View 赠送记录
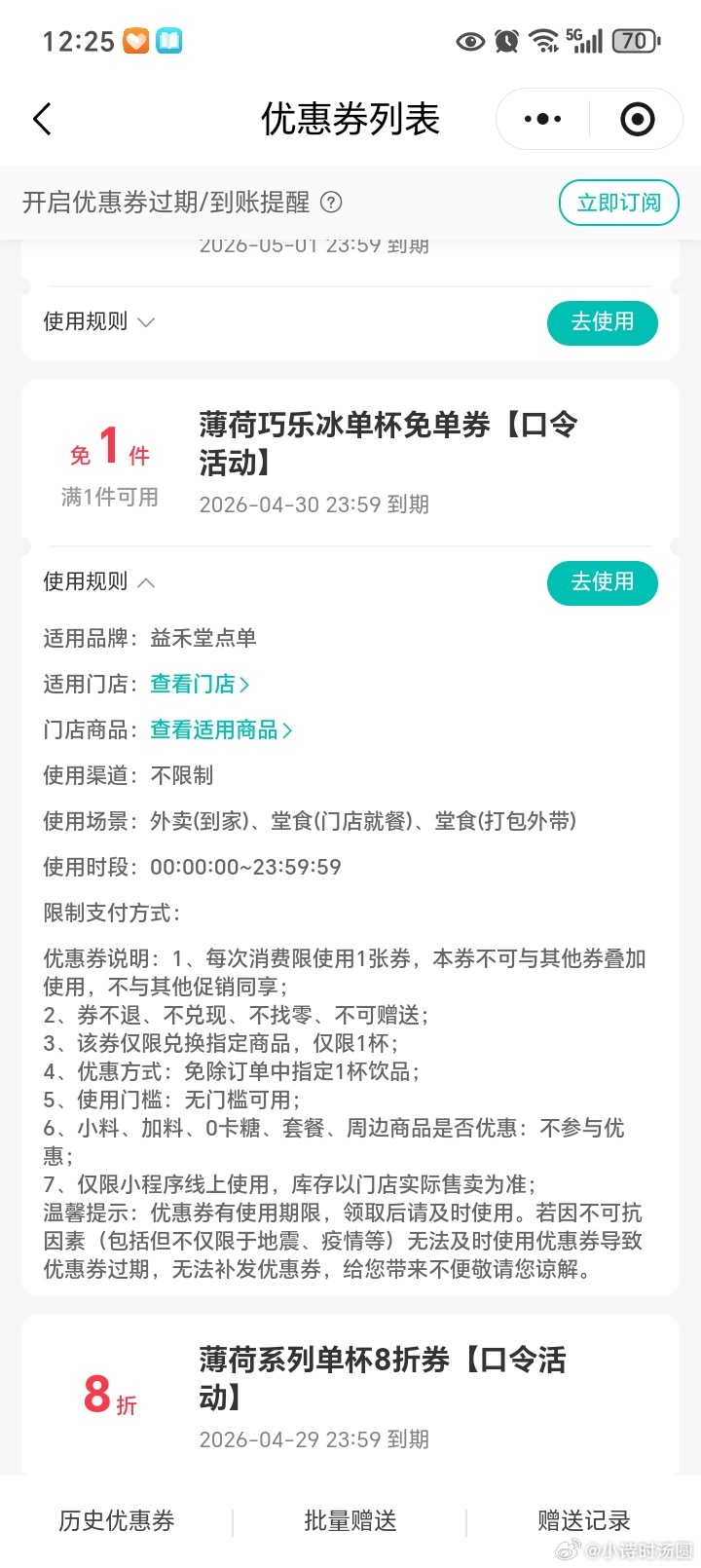The width and height of the screenshot is (701, 1568). pos(583,1521)
